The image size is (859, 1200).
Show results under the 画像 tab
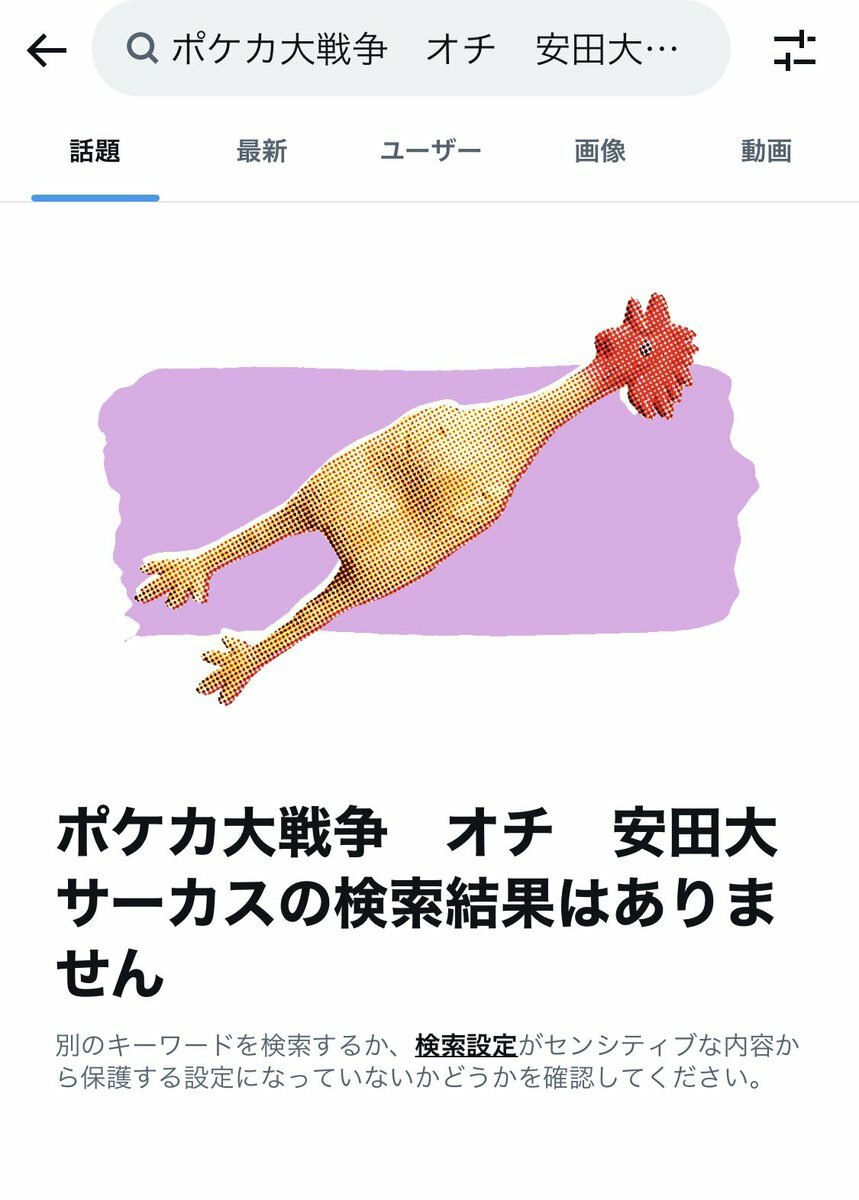pos(600,152)
